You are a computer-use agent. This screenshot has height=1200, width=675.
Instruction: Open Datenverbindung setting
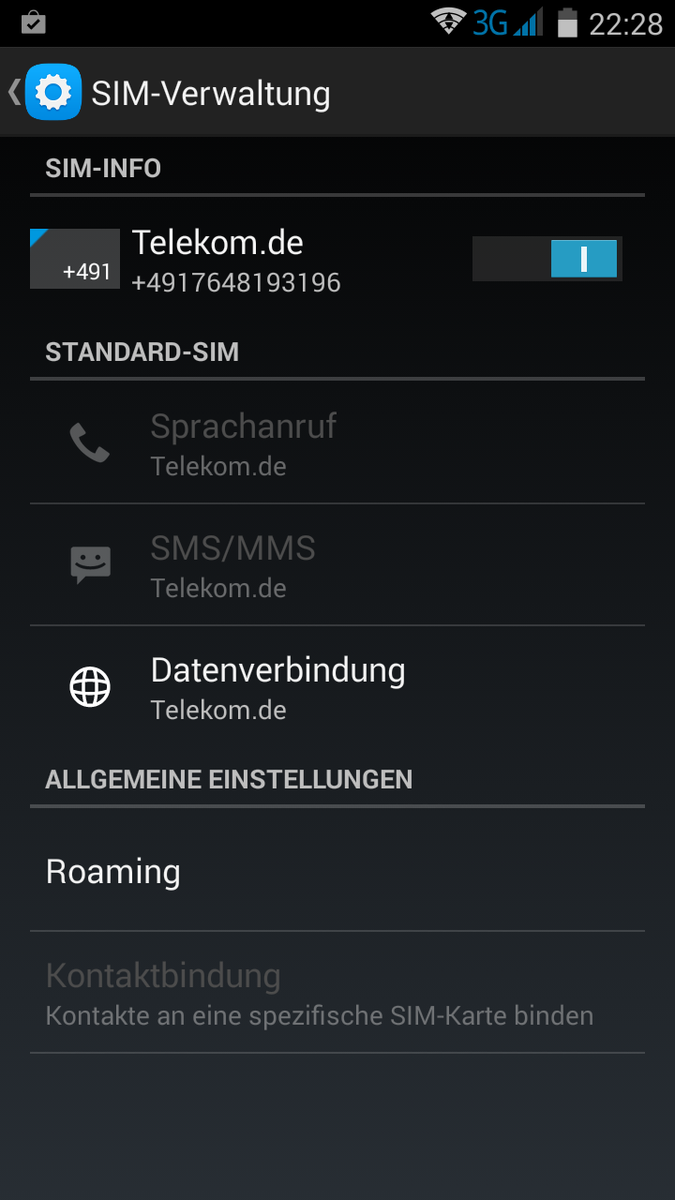337,687
